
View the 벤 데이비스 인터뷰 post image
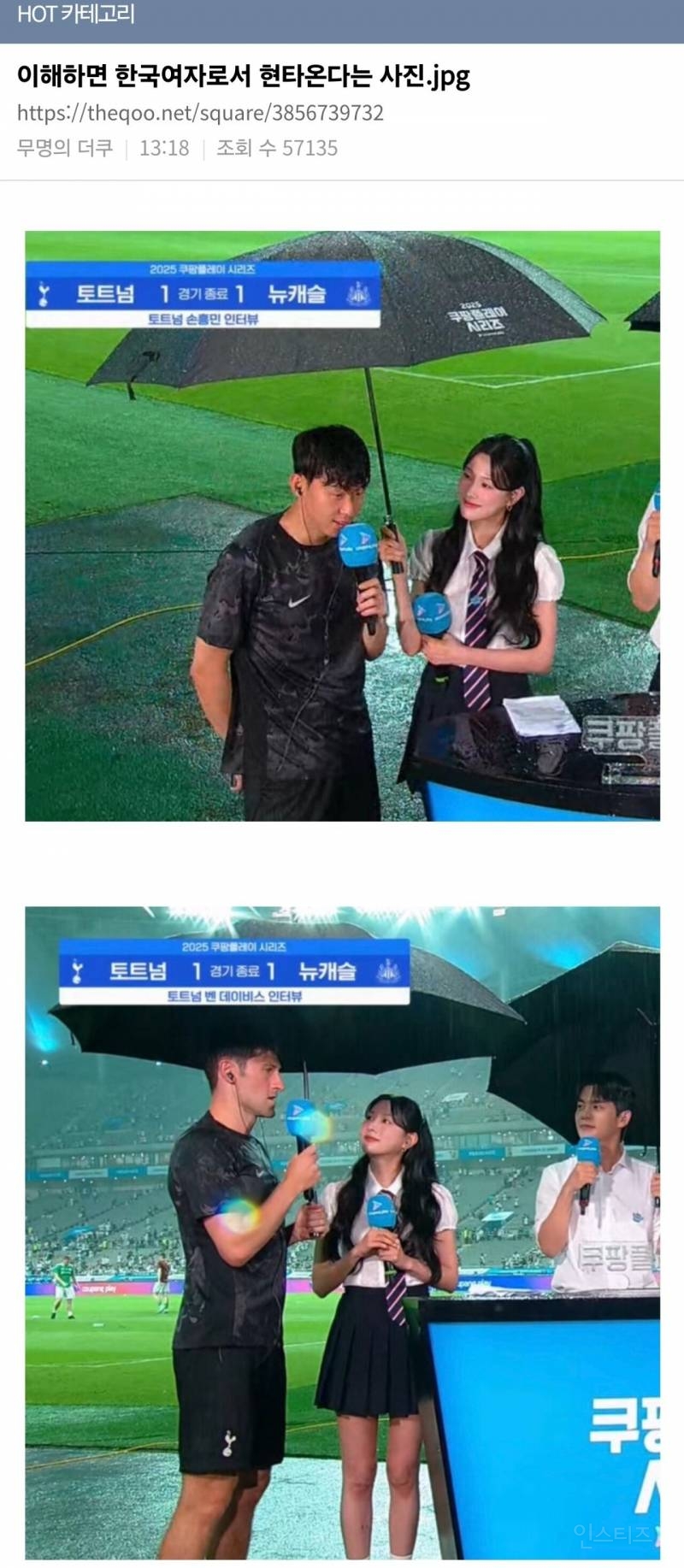coord(342,1231)
